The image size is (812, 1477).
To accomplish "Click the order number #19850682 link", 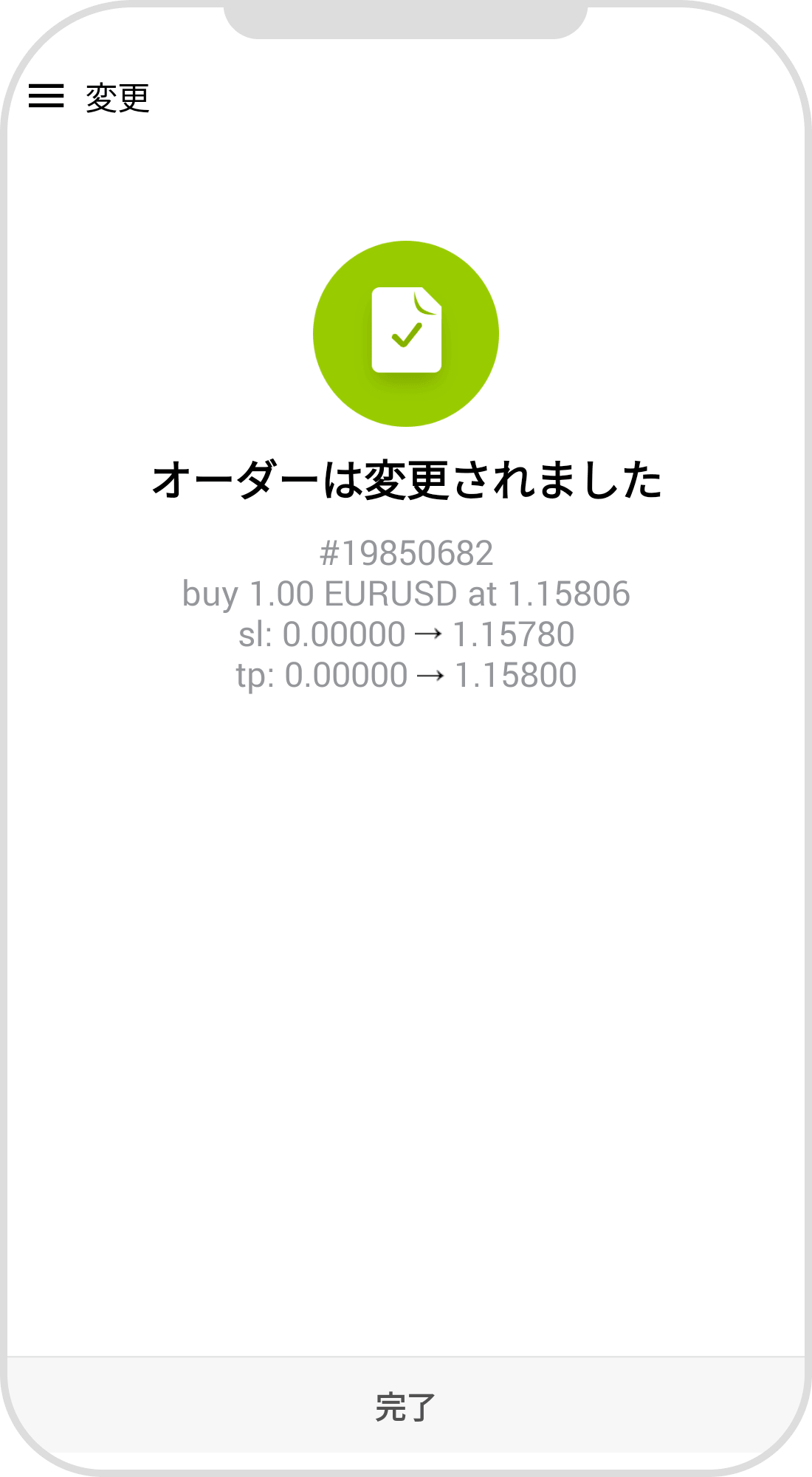I will [x=406, y=552].
